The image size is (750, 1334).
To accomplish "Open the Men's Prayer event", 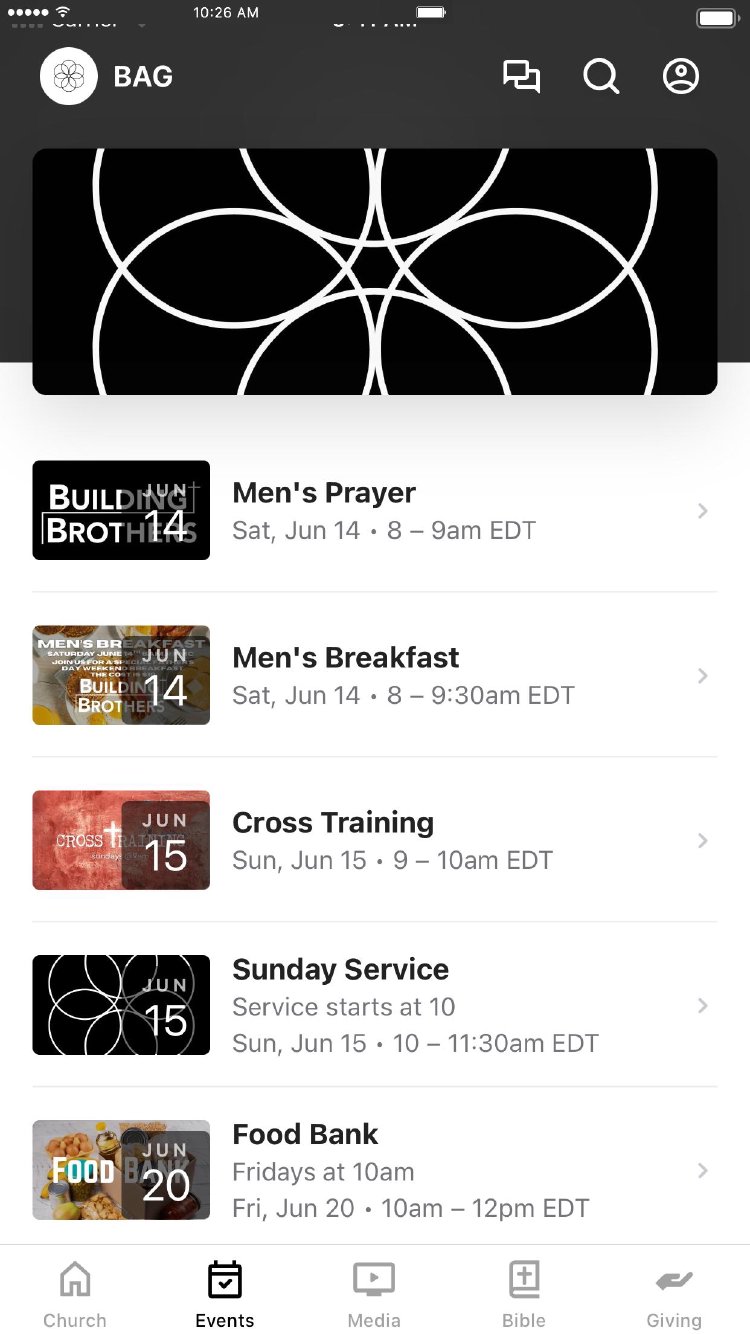I will tap(375, 510).
